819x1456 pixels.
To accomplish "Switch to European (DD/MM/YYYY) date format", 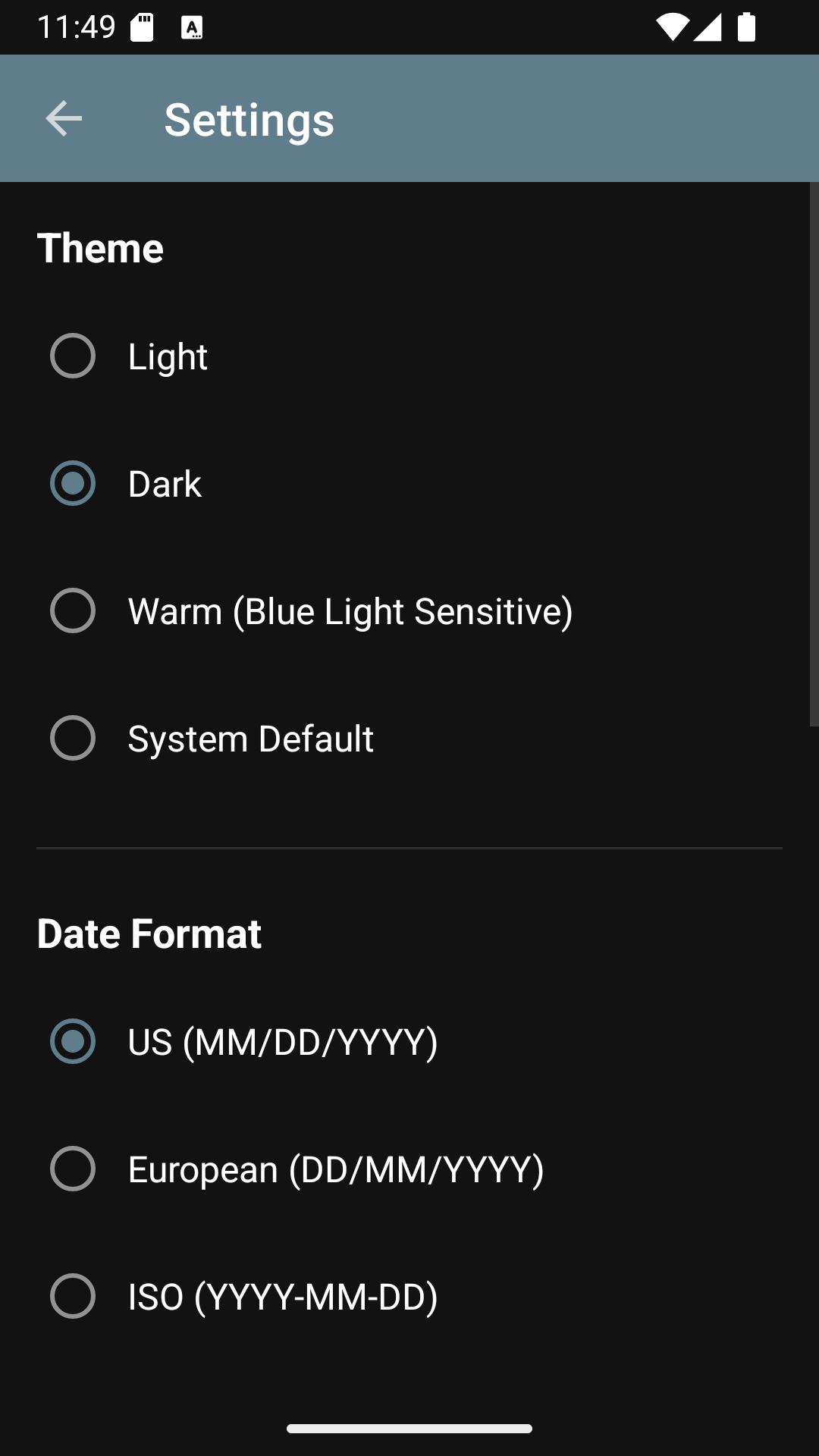I will 73,1169.
